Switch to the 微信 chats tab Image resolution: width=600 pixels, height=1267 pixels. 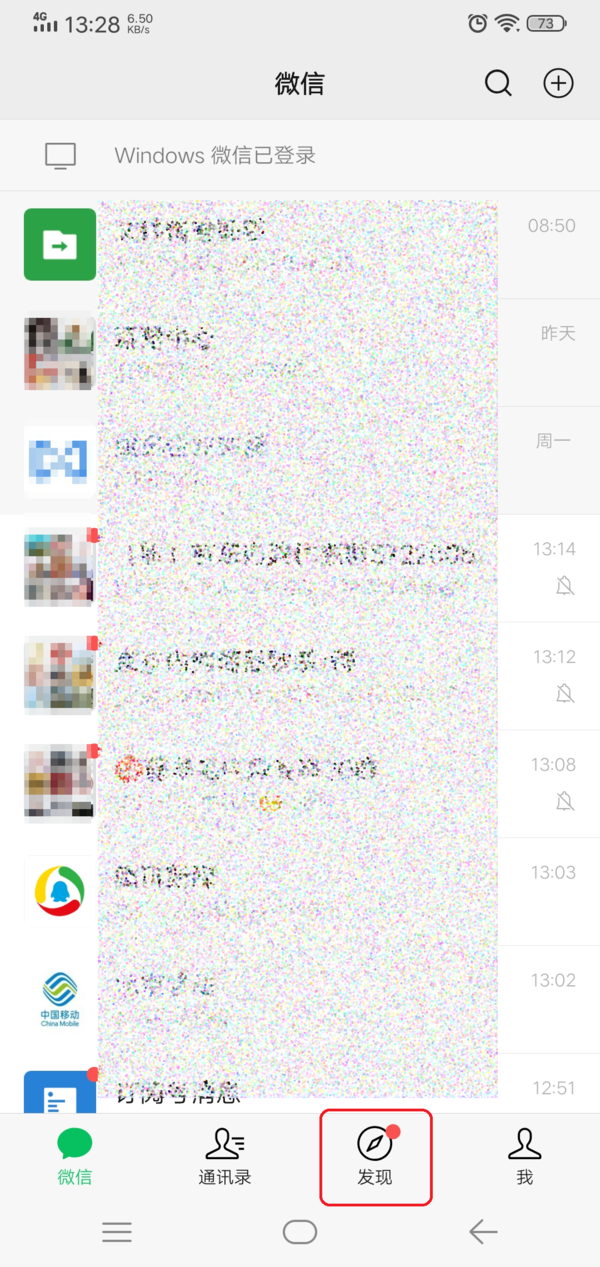75,1157
